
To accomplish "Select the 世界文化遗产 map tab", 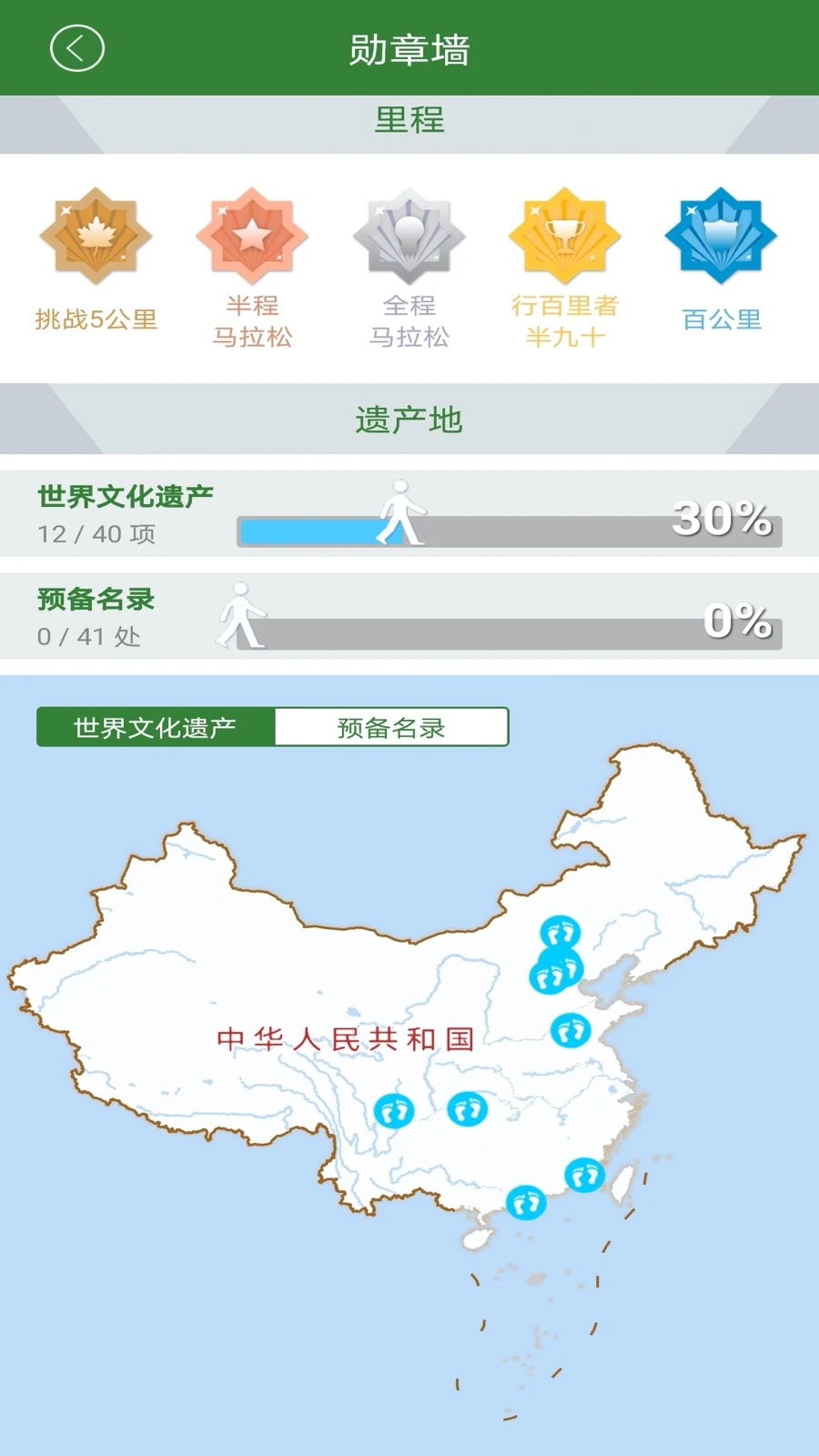I will coord(157,728).
